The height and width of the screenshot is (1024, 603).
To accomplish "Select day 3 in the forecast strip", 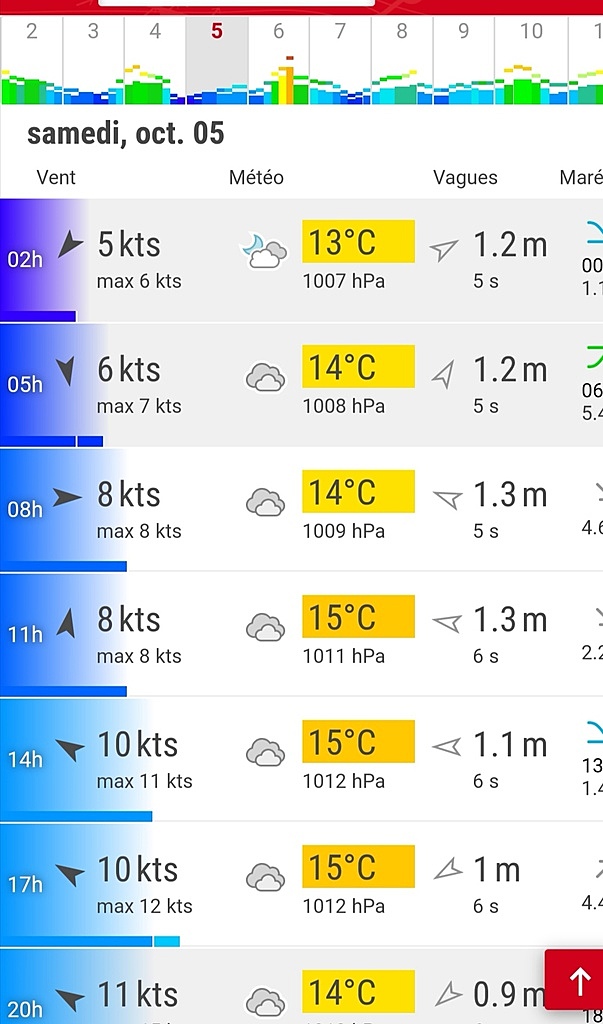I will click(x=93, y=60).
